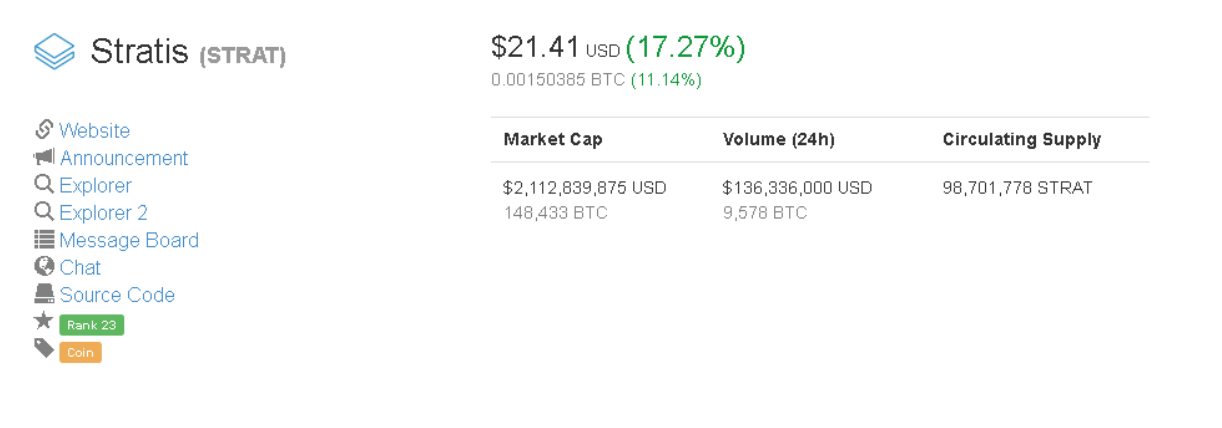Go to the Message Board link
The width and height of the screenshot is (1222, 428).
click(x=128, y=241)
